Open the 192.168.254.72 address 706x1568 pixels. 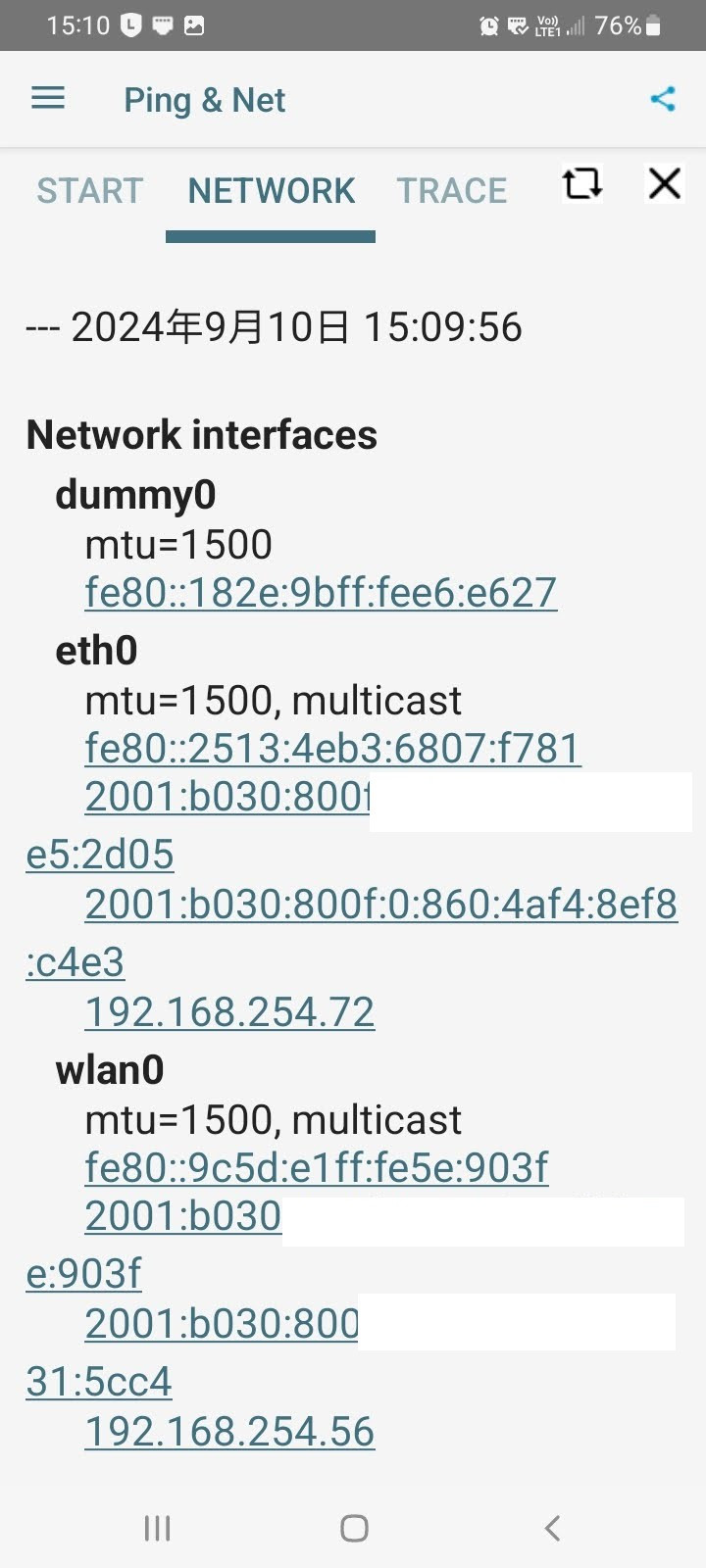[x=229, y=1012]
